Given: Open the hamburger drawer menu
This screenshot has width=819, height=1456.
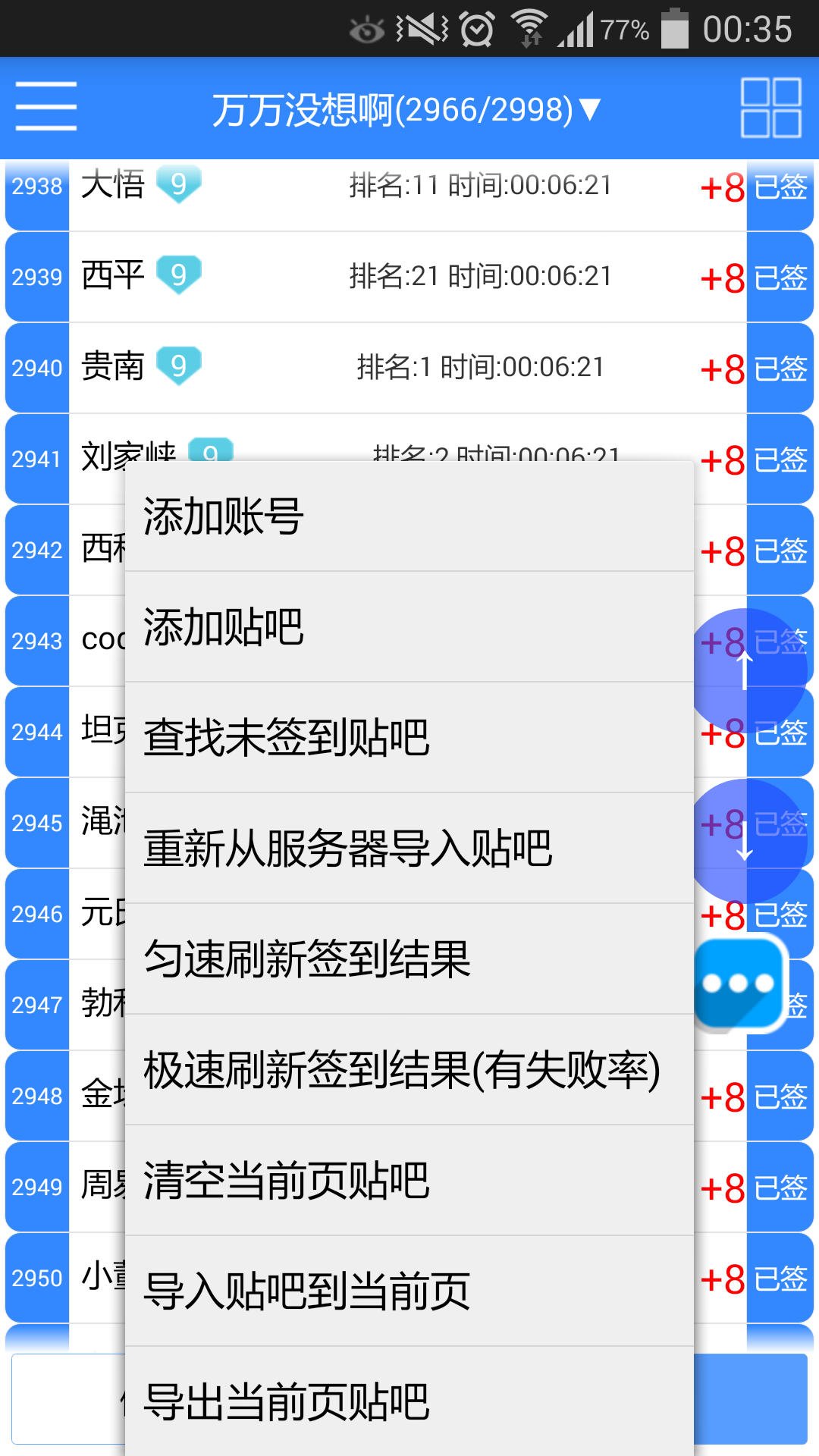Looking at the screenshot, I should (x=46, y=107).
